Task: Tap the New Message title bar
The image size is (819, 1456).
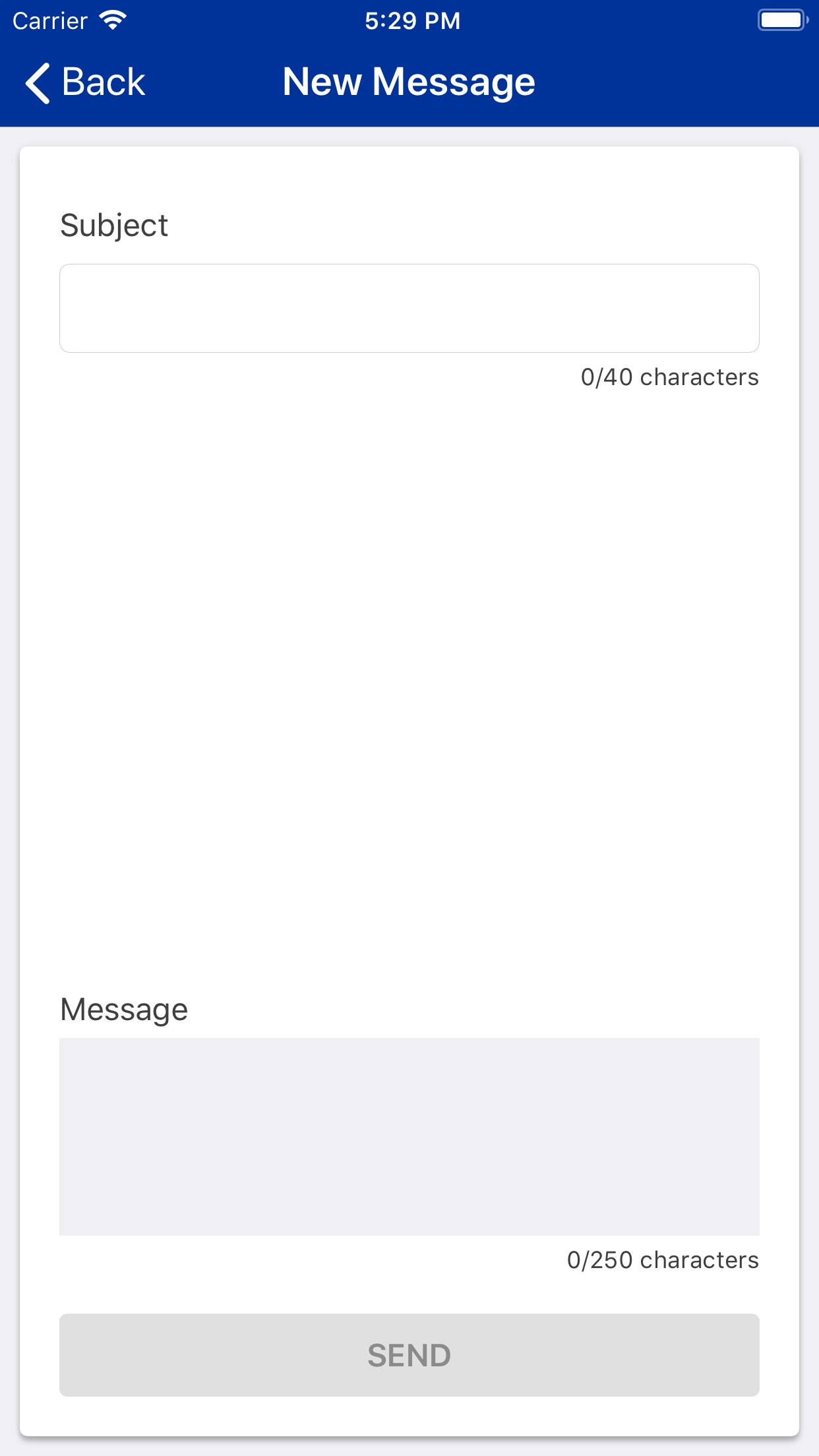Action: 408,80
